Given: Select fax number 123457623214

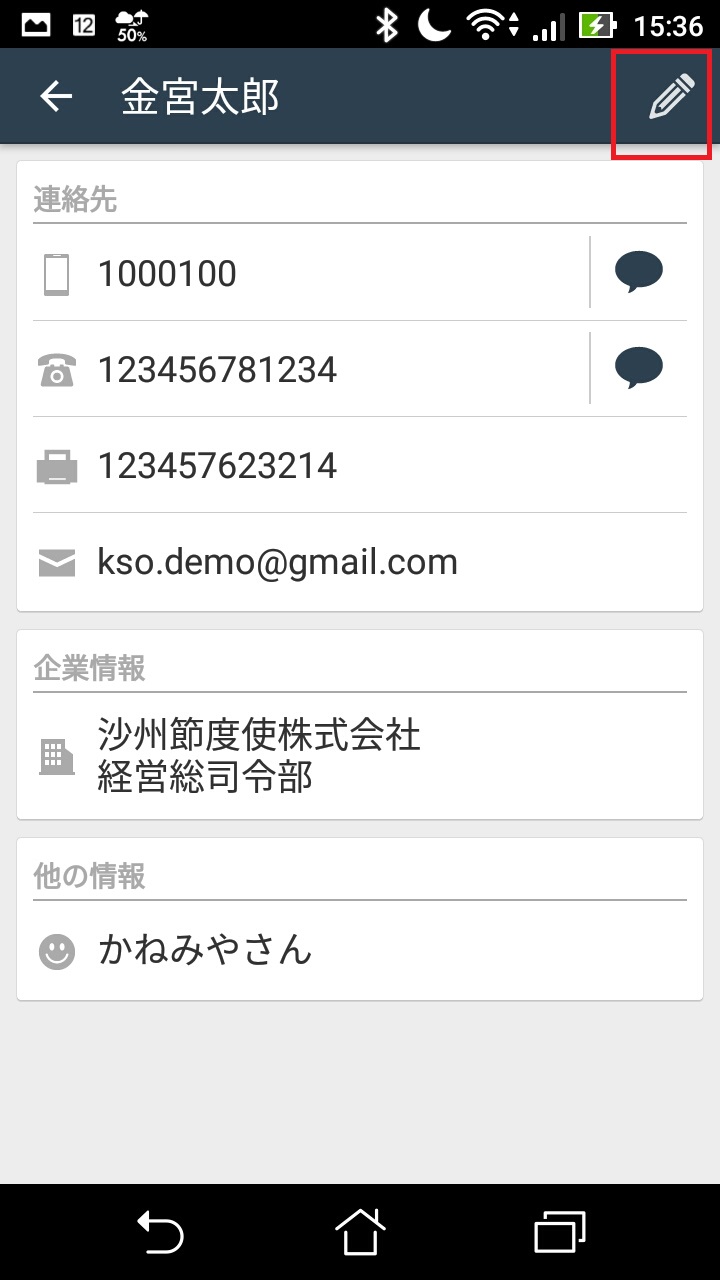Looking at the screenshot, I should click(x=360, y=465).
